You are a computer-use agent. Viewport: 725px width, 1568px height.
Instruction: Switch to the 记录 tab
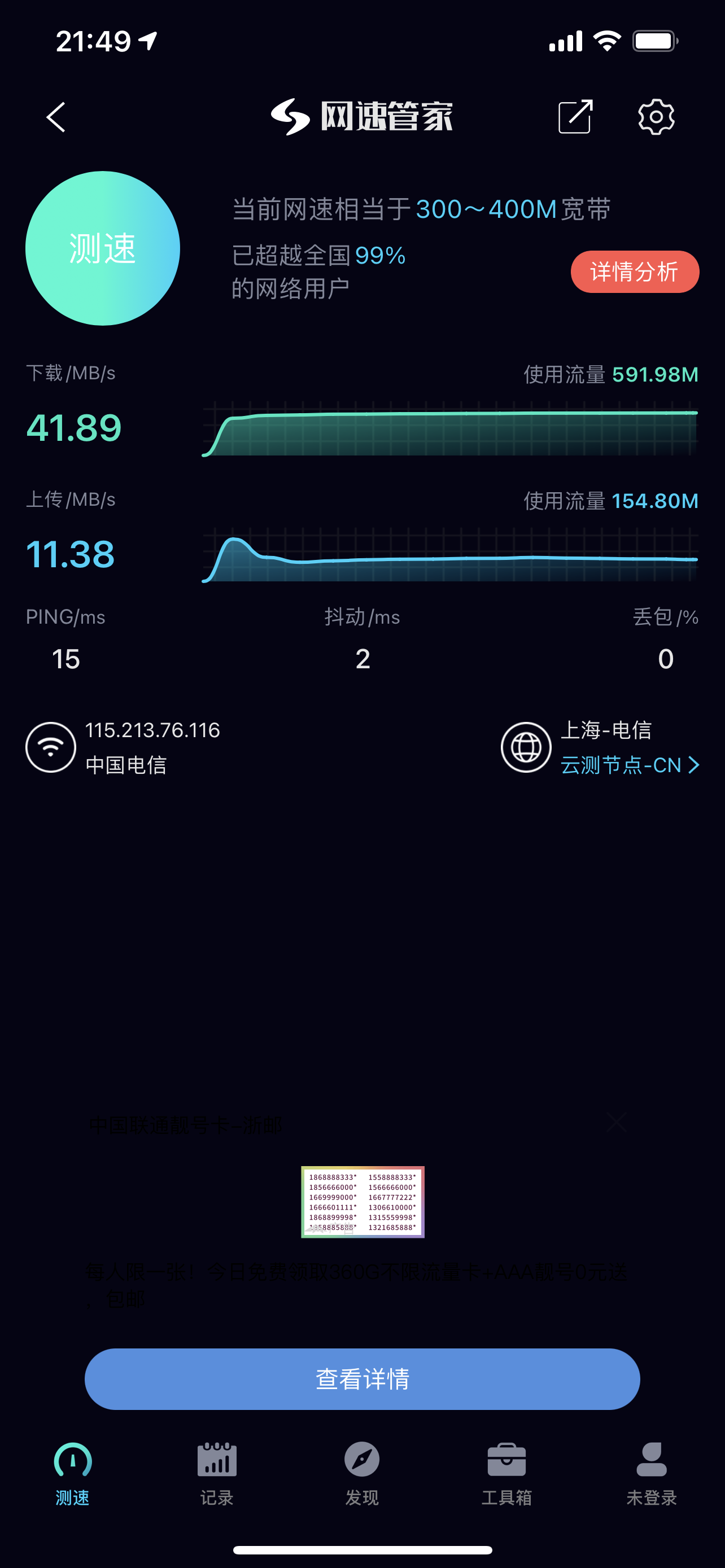click(x=217, y=1473)
